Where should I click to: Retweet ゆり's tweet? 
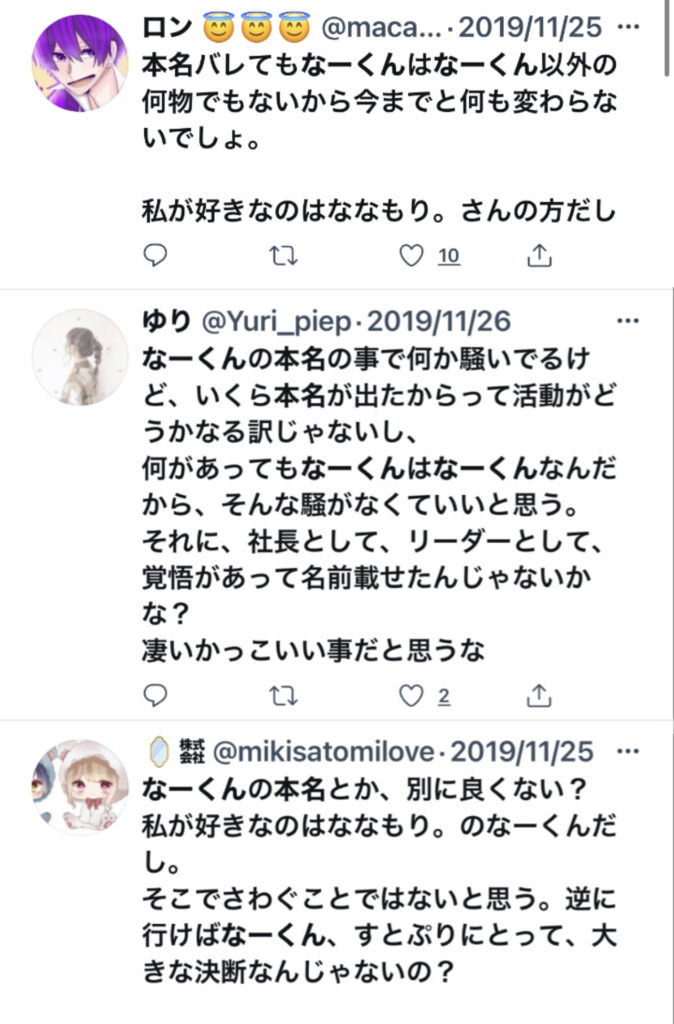(285, 693)
